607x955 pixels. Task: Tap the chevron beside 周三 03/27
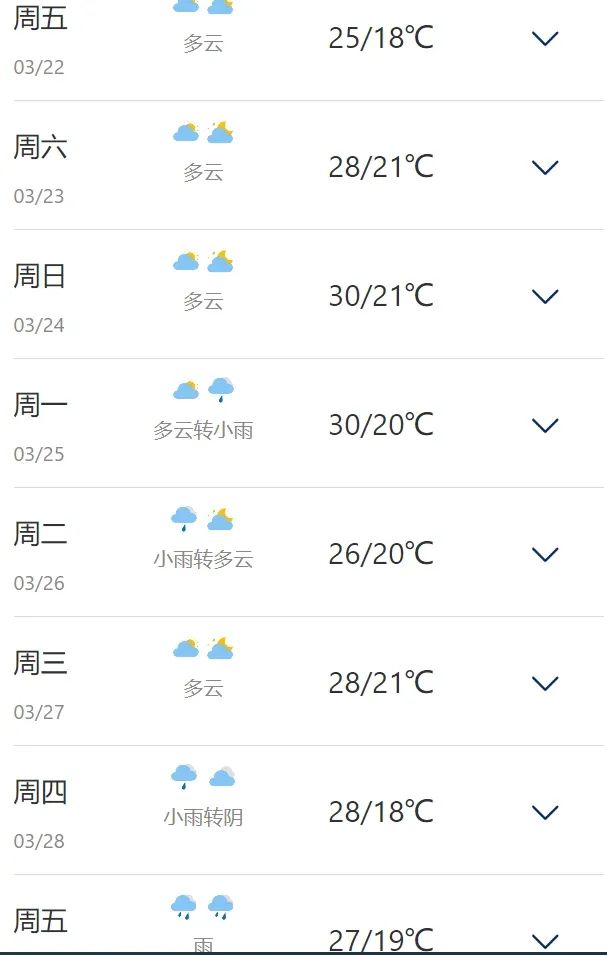point(545,684)
